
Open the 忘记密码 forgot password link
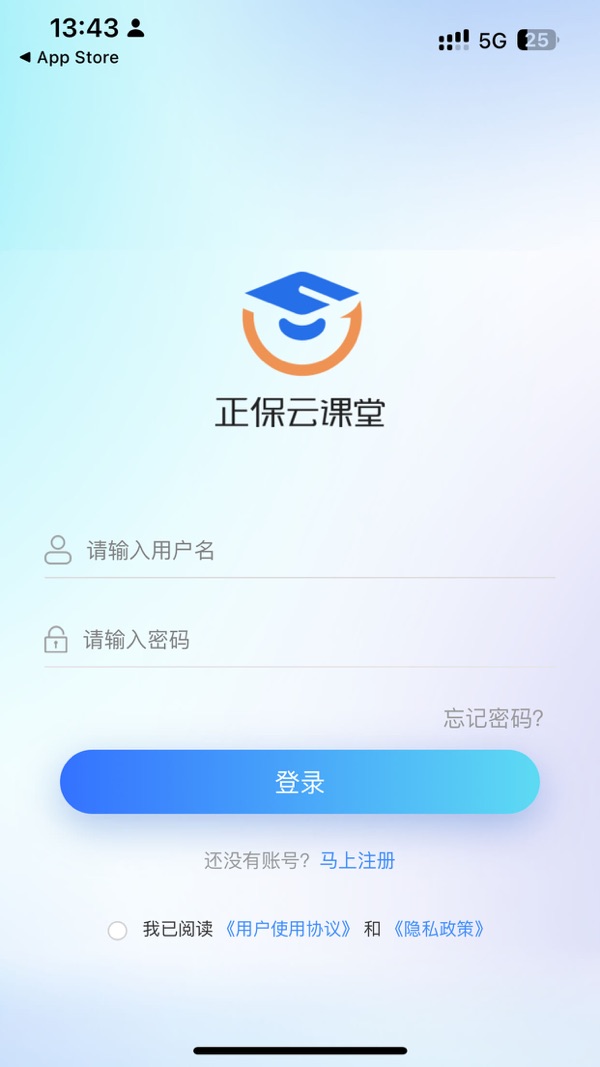click(x=493, y=718)
